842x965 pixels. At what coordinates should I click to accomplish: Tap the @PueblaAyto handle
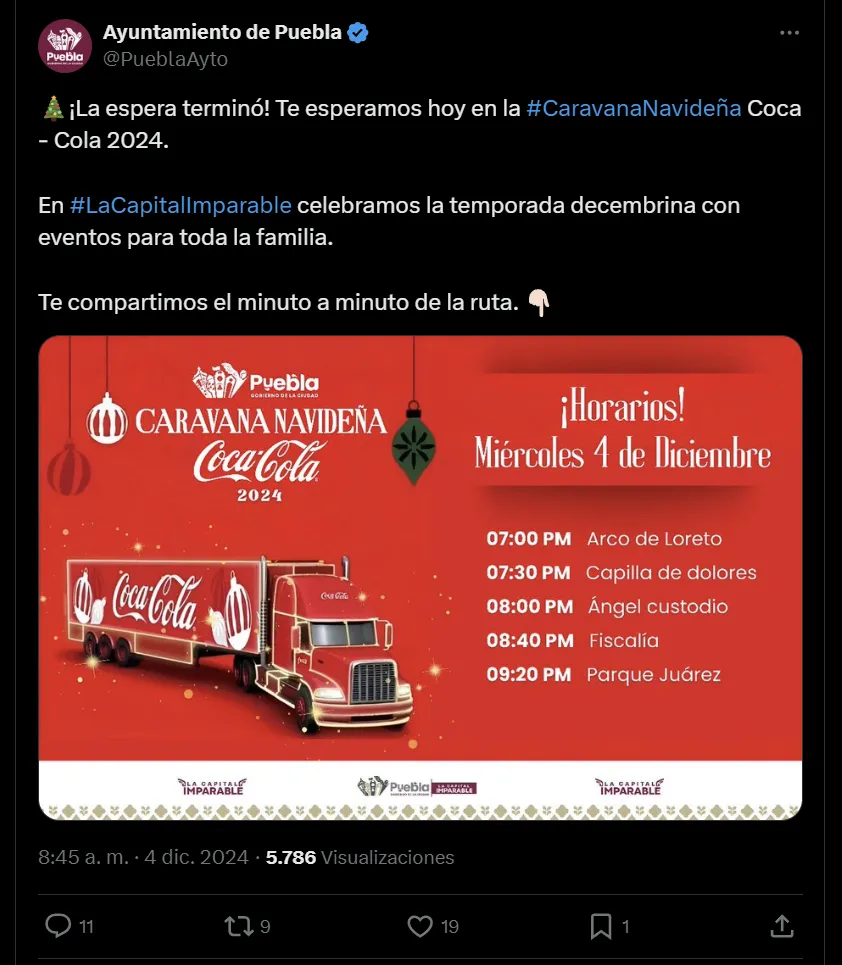pos(166,59)
